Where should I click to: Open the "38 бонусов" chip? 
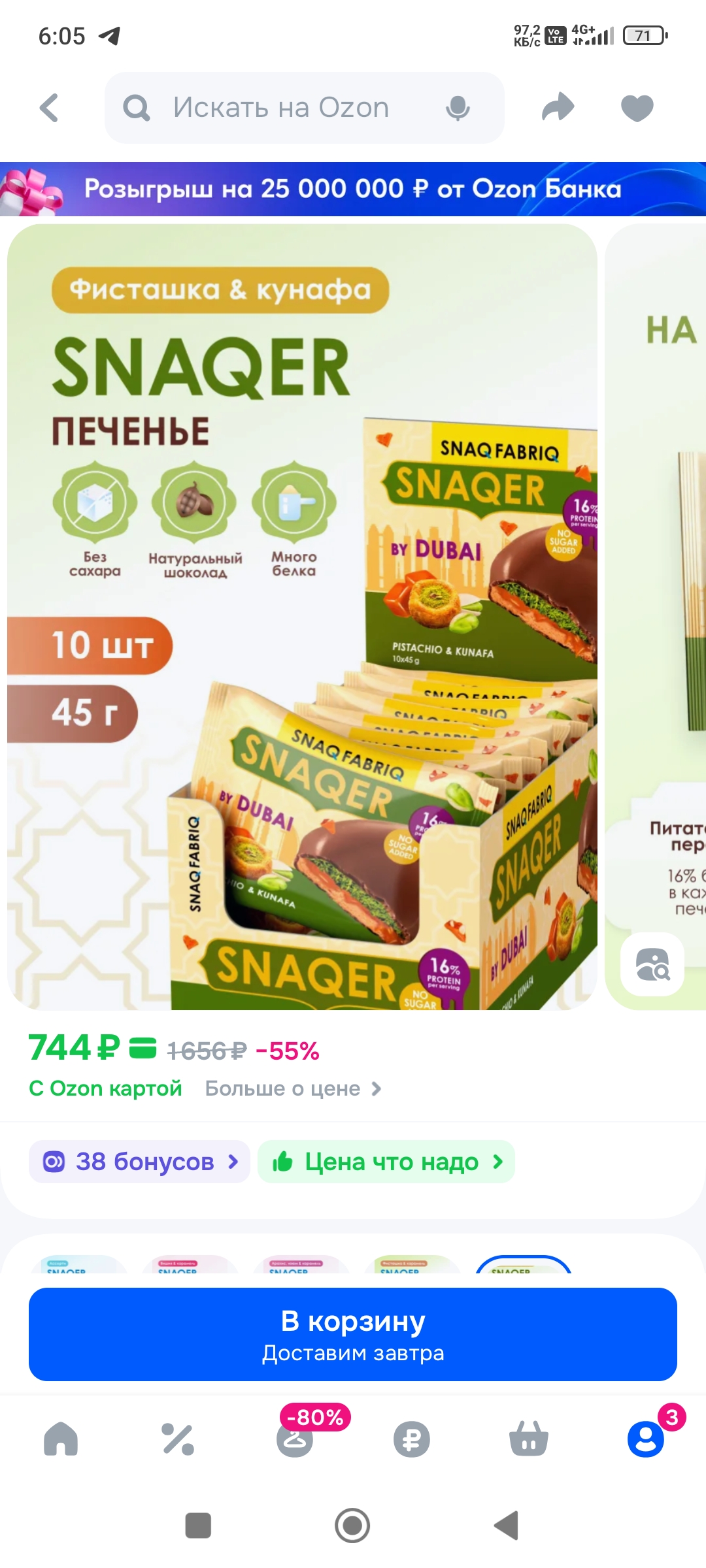pos(139,1162)
